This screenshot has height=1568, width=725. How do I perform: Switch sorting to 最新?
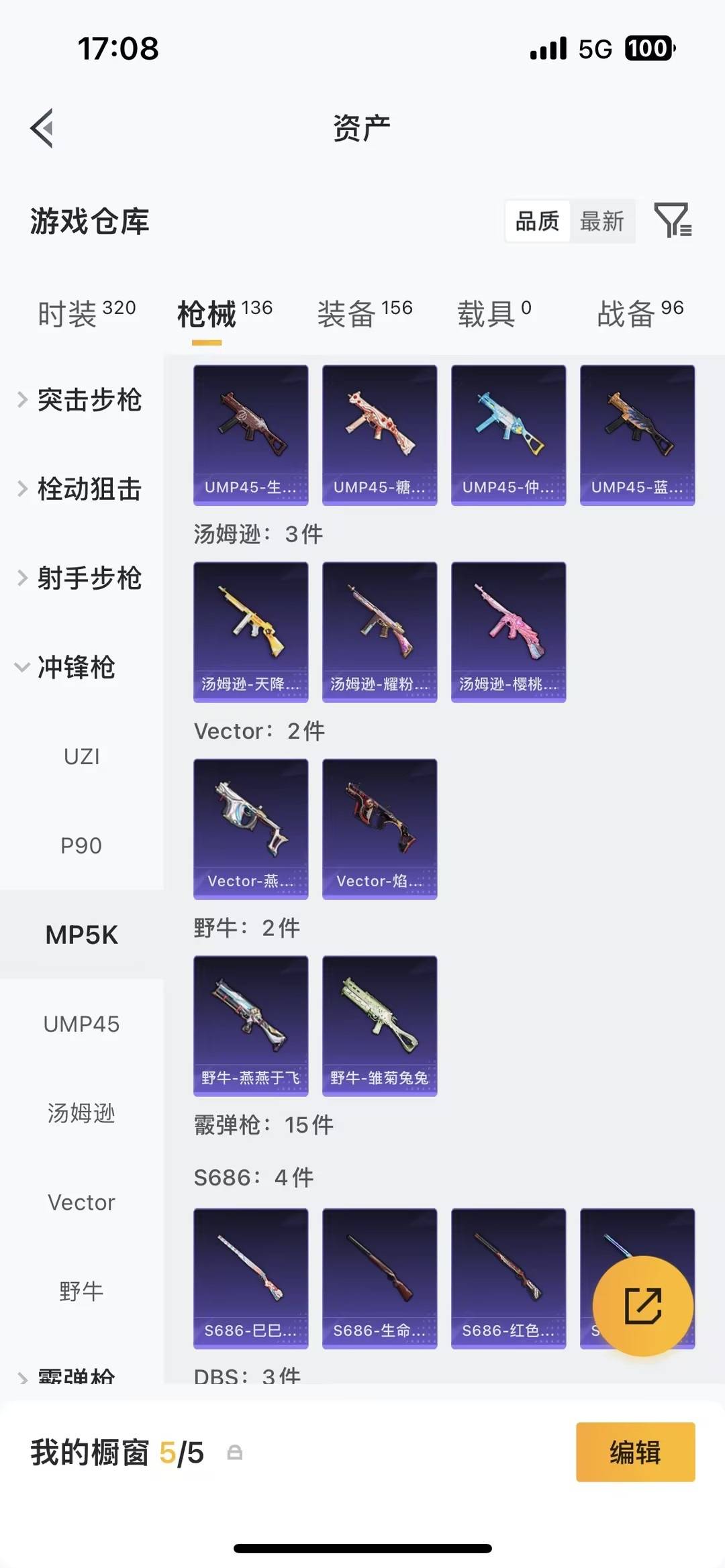(x=602, y=221)
